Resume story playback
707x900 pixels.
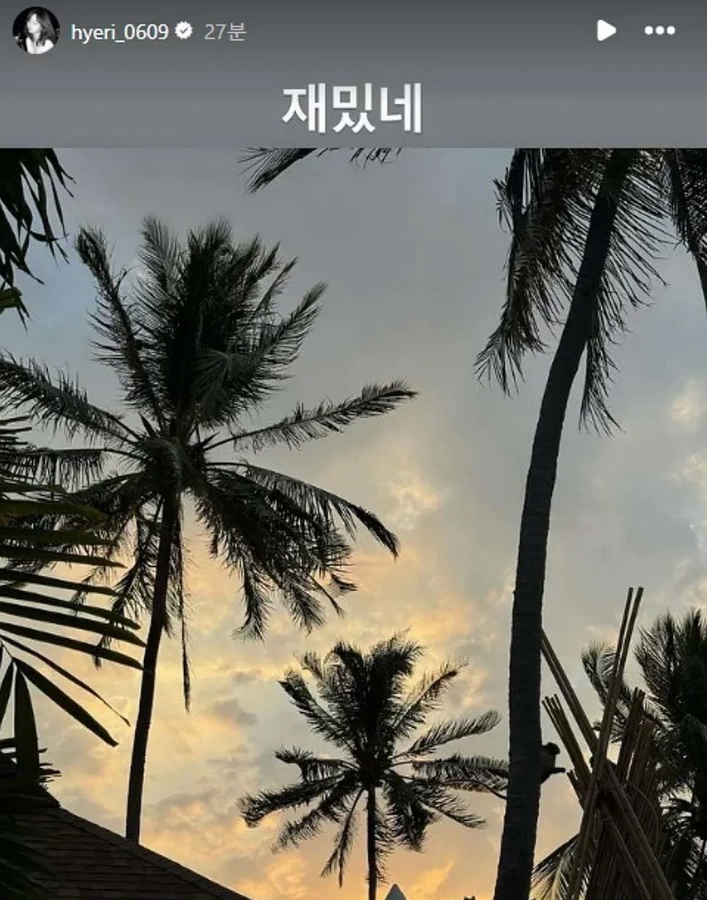[x=606, y=30]
